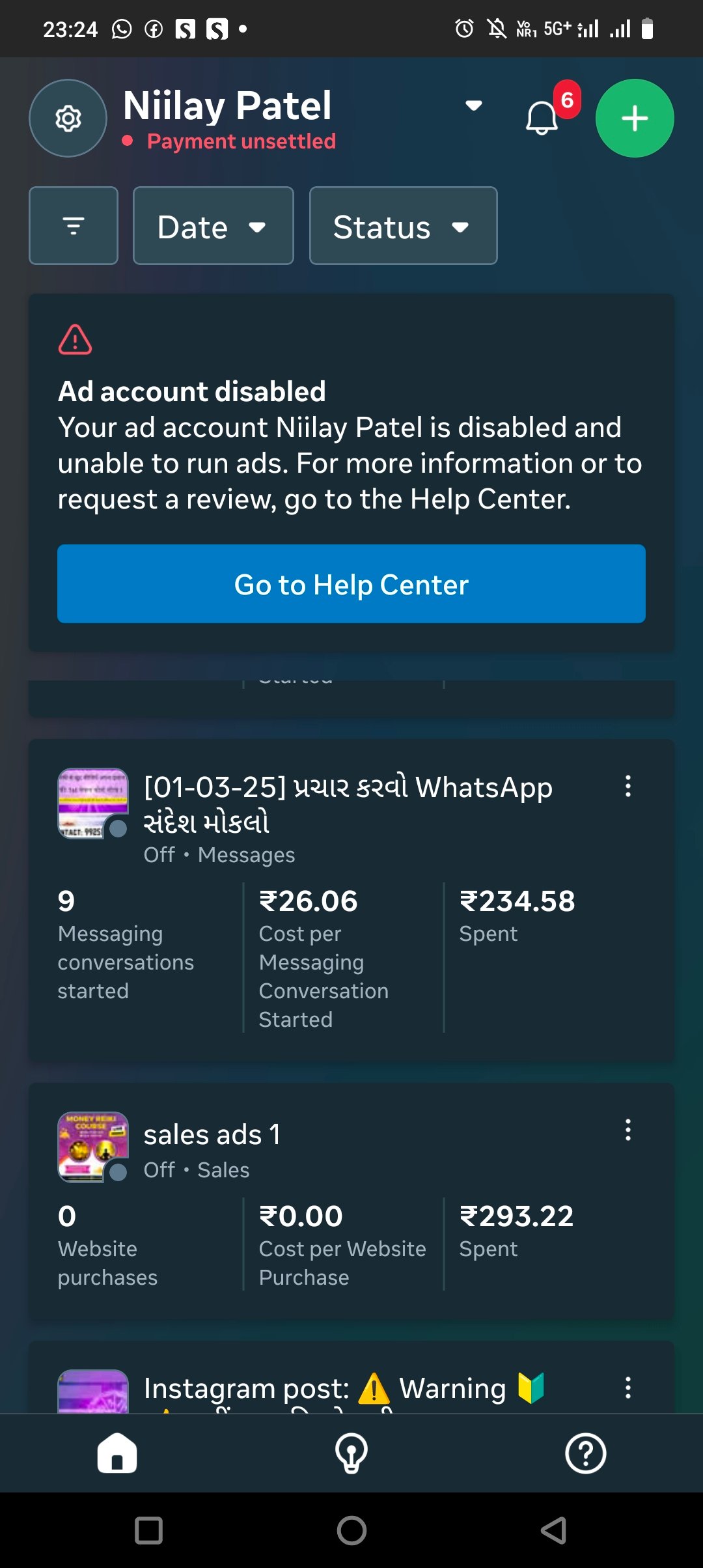Tap Go to Help Center button
This screenshot has height=1568, width=703.
(351, 584)
